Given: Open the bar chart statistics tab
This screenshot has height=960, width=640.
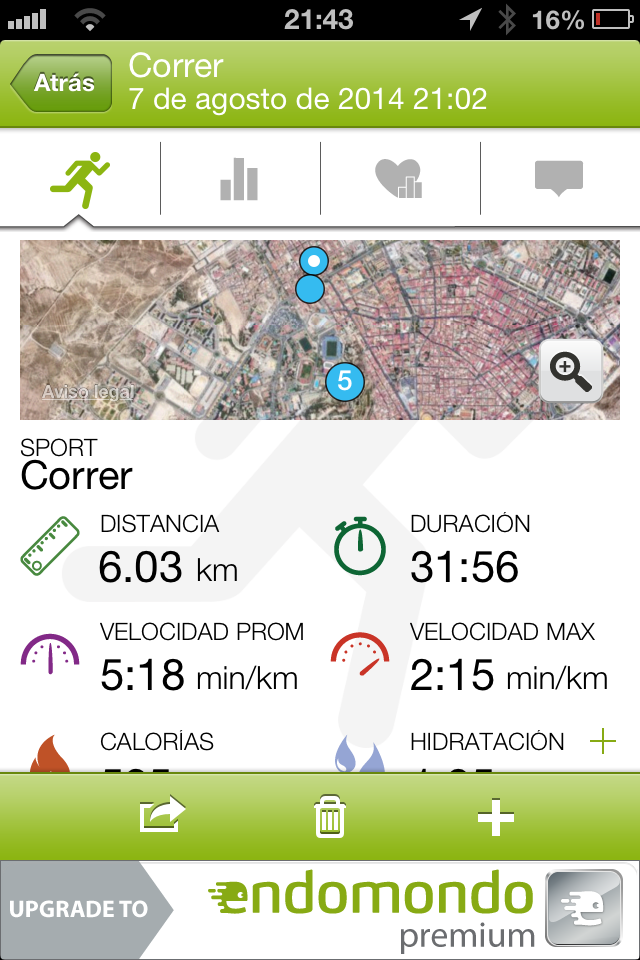Looking at the screenshot, I should (x=239, y=179).
